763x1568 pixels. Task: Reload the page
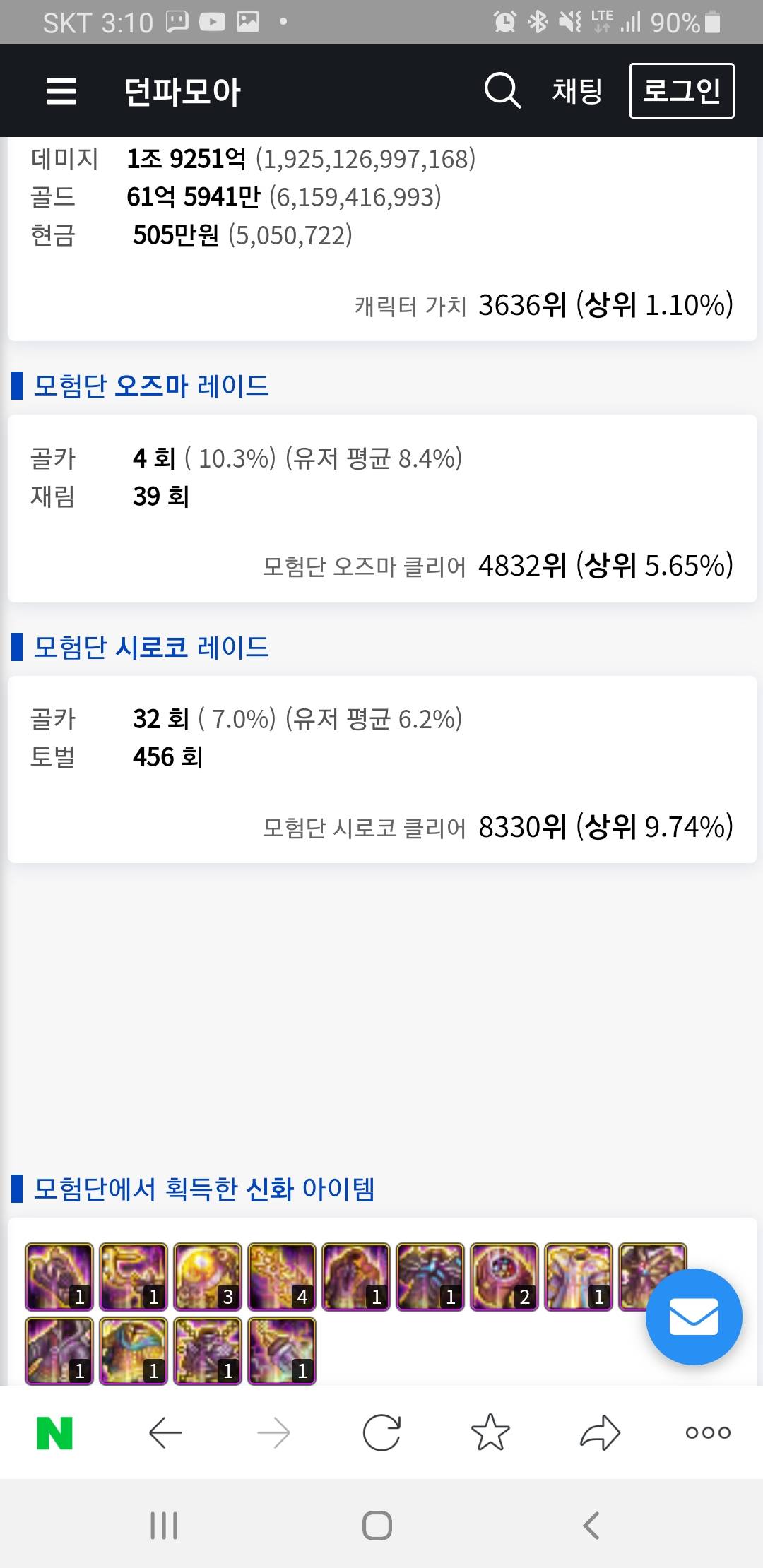click(381, 1433)
